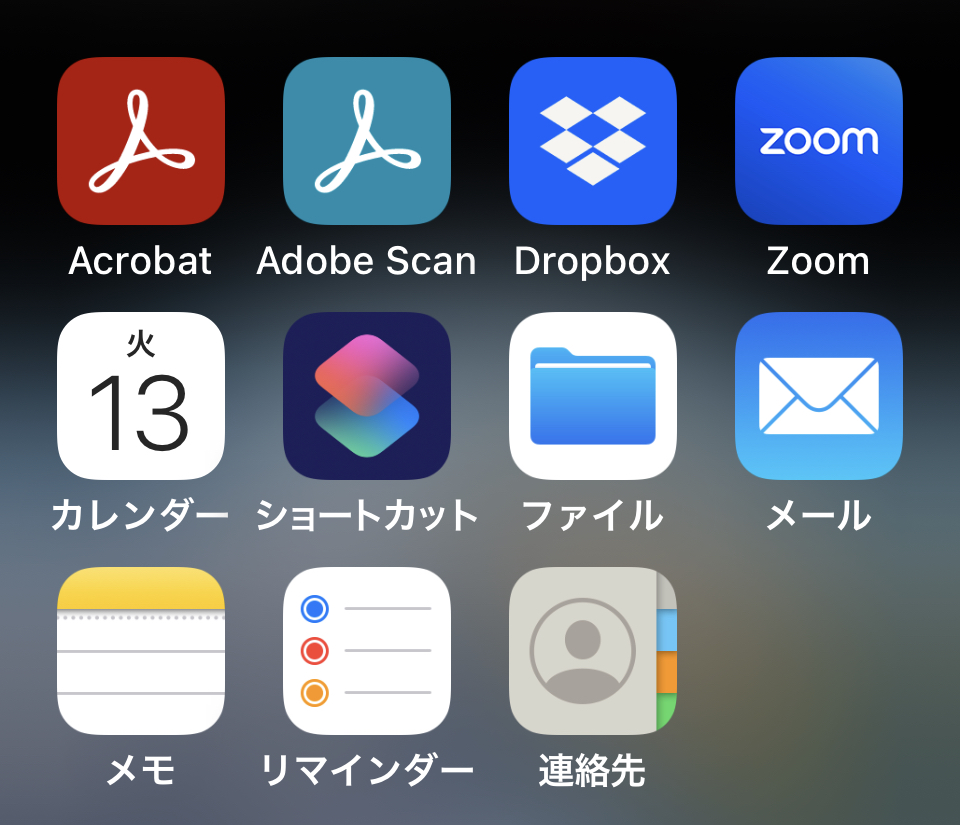Open the ショートカット shortcuts app

point(367,396)
